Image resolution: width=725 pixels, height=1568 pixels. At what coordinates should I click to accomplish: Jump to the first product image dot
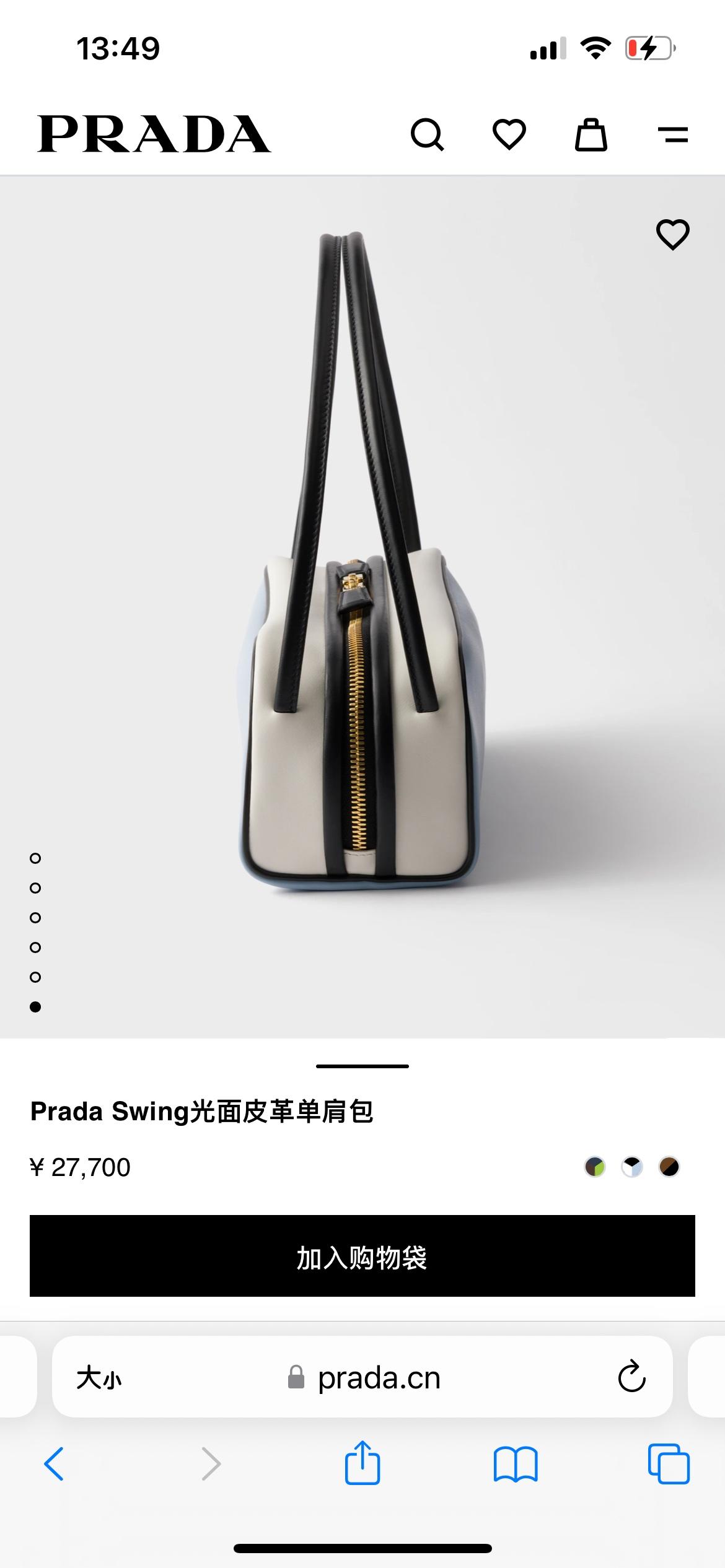pyautogui.click(x=35, y=858)
